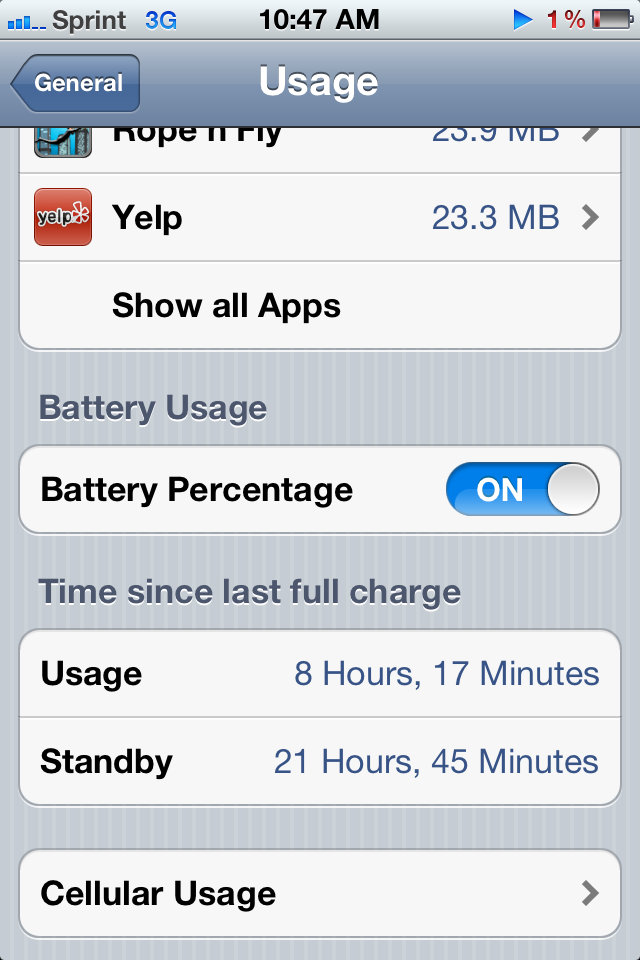Open the Rope n Fly storage row
640x960 pixels.
(x=320, y=142)
